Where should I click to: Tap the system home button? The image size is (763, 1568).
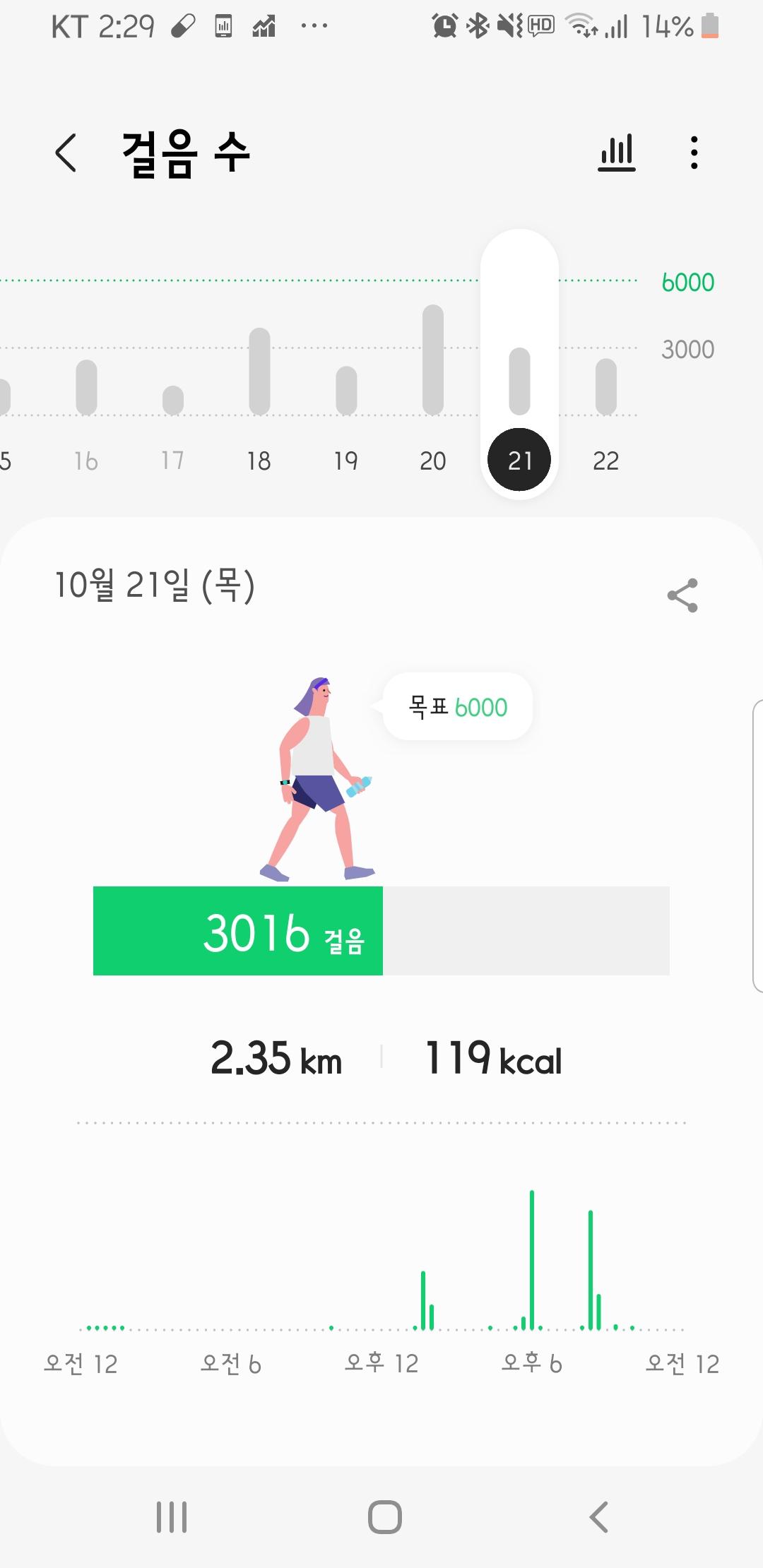(x=384, y=1516)
